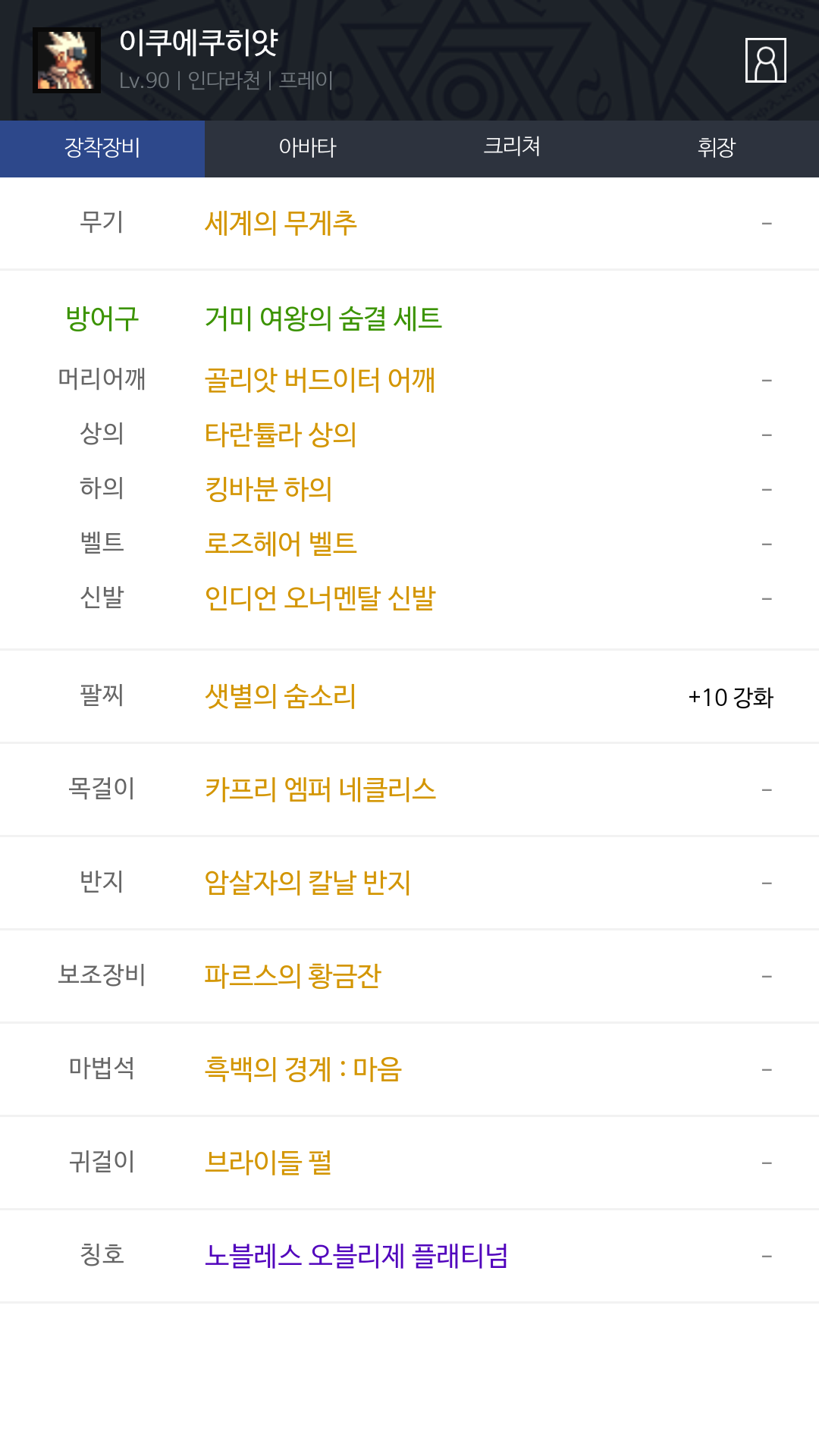Viewport: 819px width, 1456px height.
Task: Select the 장착장비 tab
Action: (x=102, y=148)
